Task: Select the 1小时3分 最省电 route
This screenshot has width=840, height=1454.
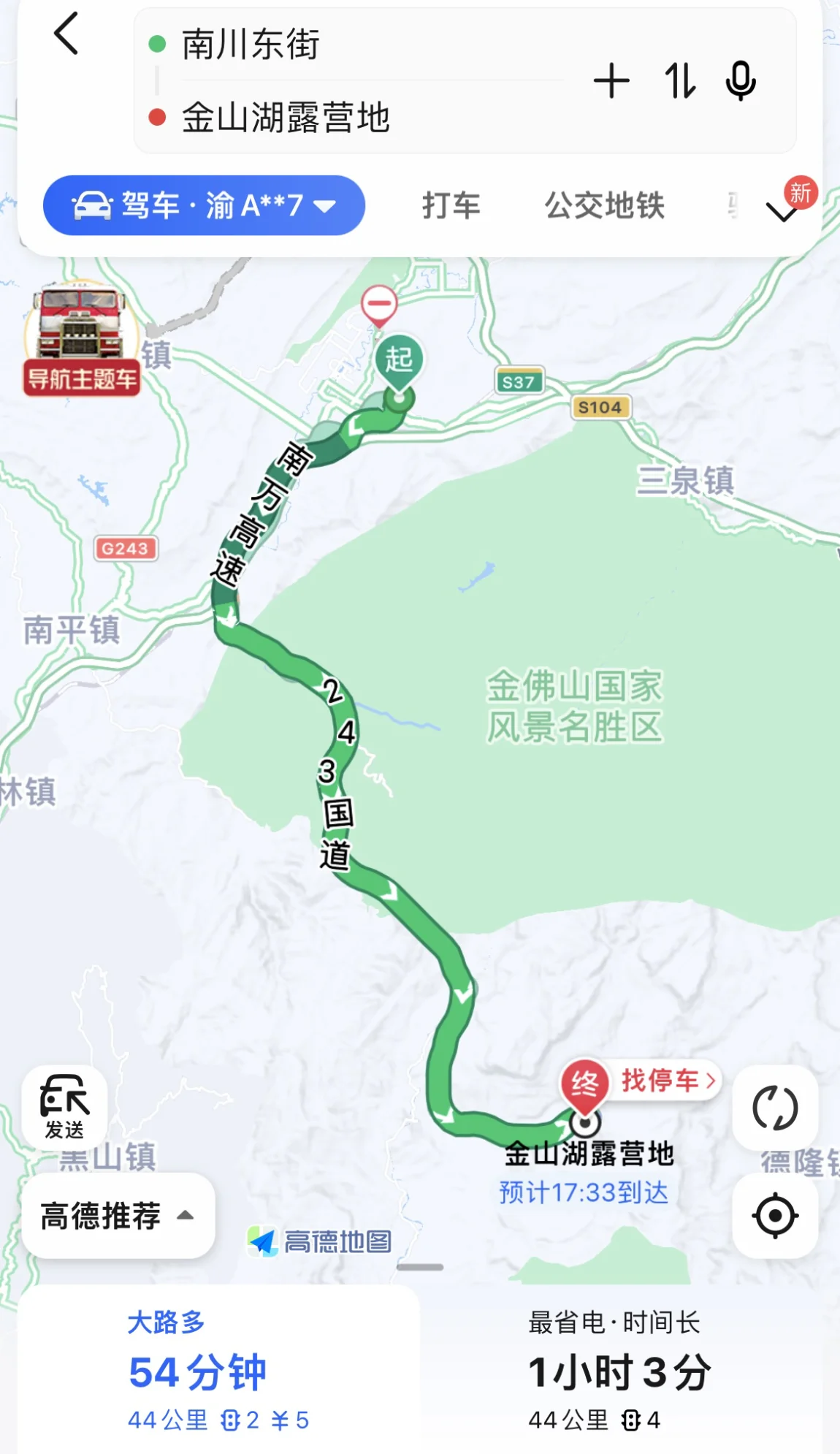Action: (x=619, y=1371)
